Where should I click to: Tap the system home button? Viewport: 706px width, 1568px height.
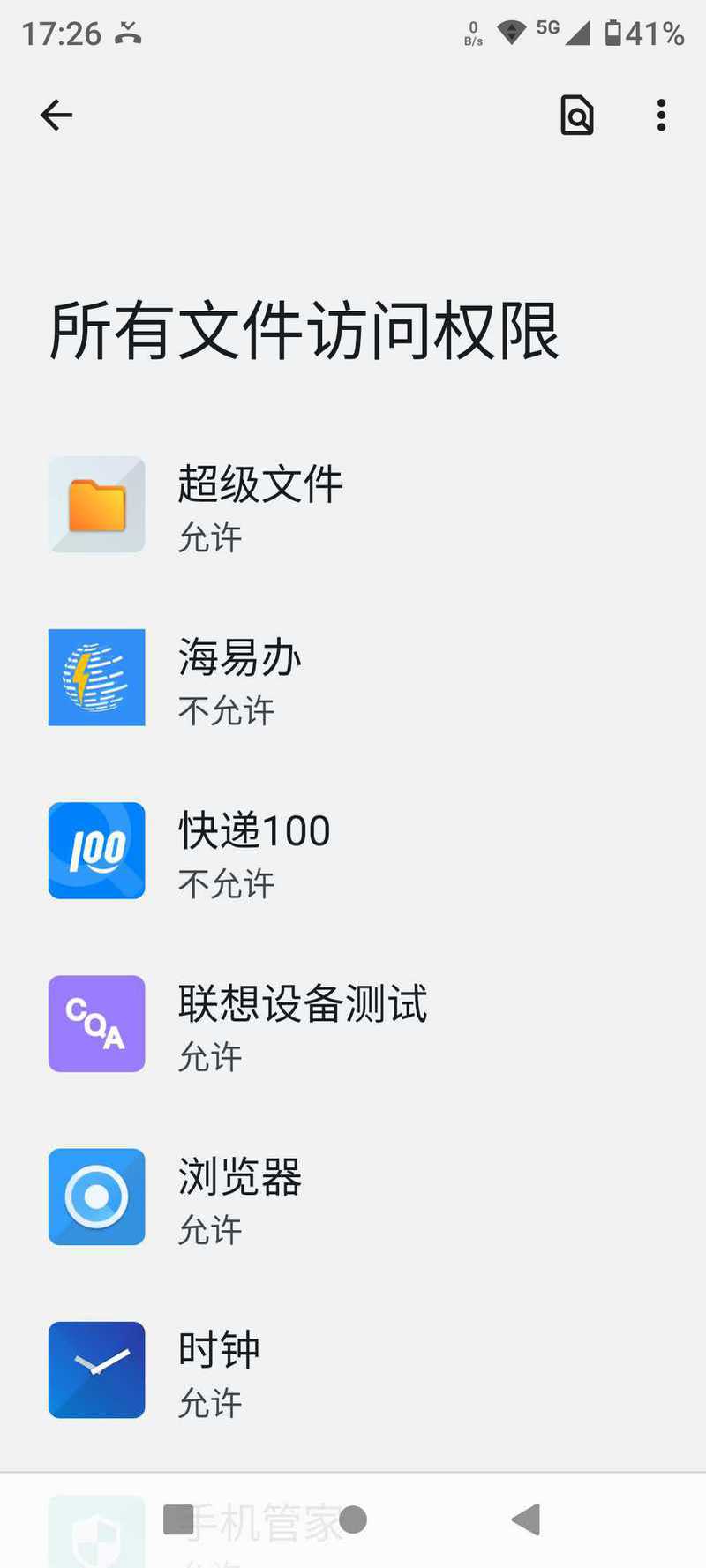tap(353, 1519)
